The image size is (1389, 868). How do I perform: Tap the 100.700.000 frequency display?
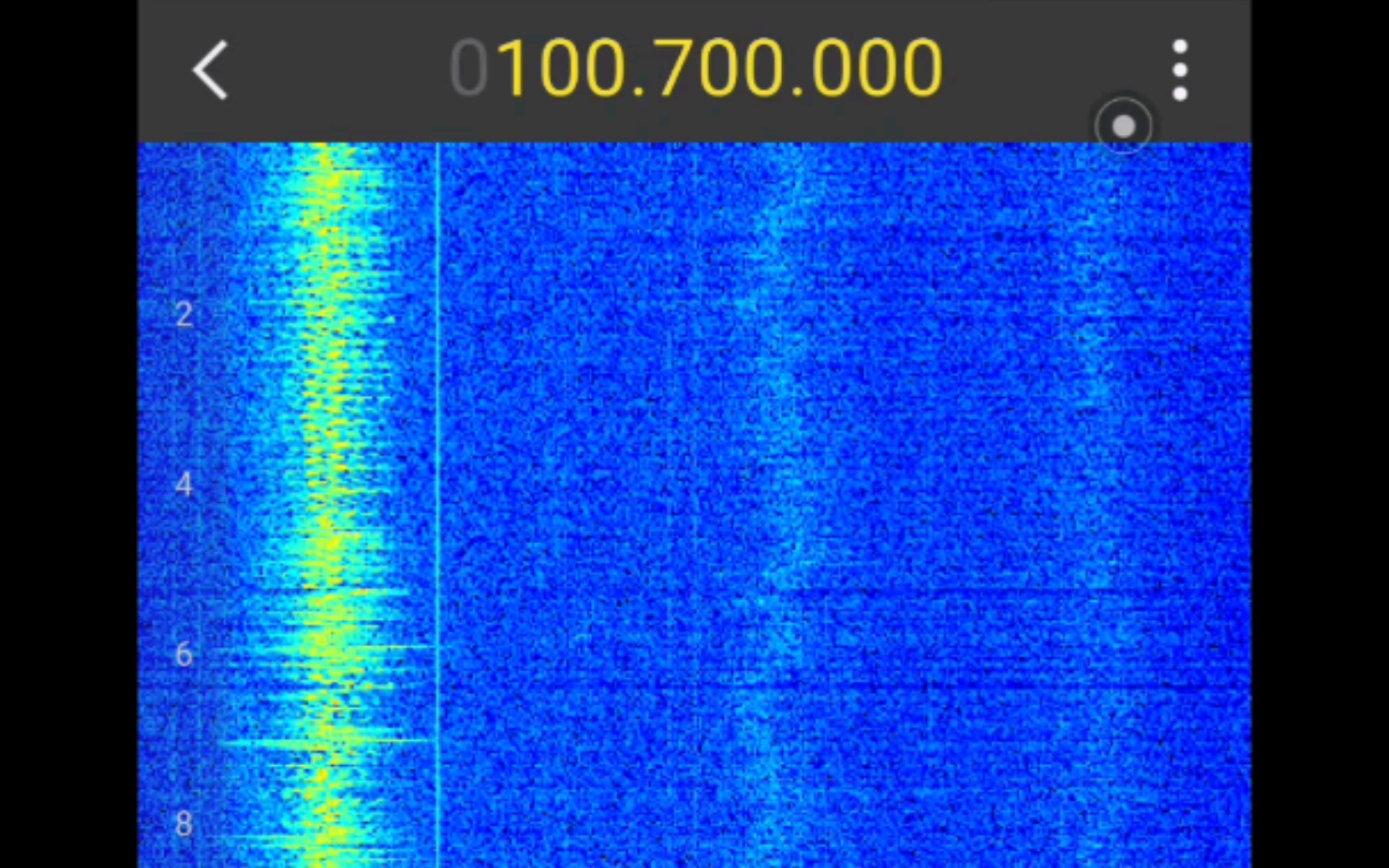tap(696, 69)
